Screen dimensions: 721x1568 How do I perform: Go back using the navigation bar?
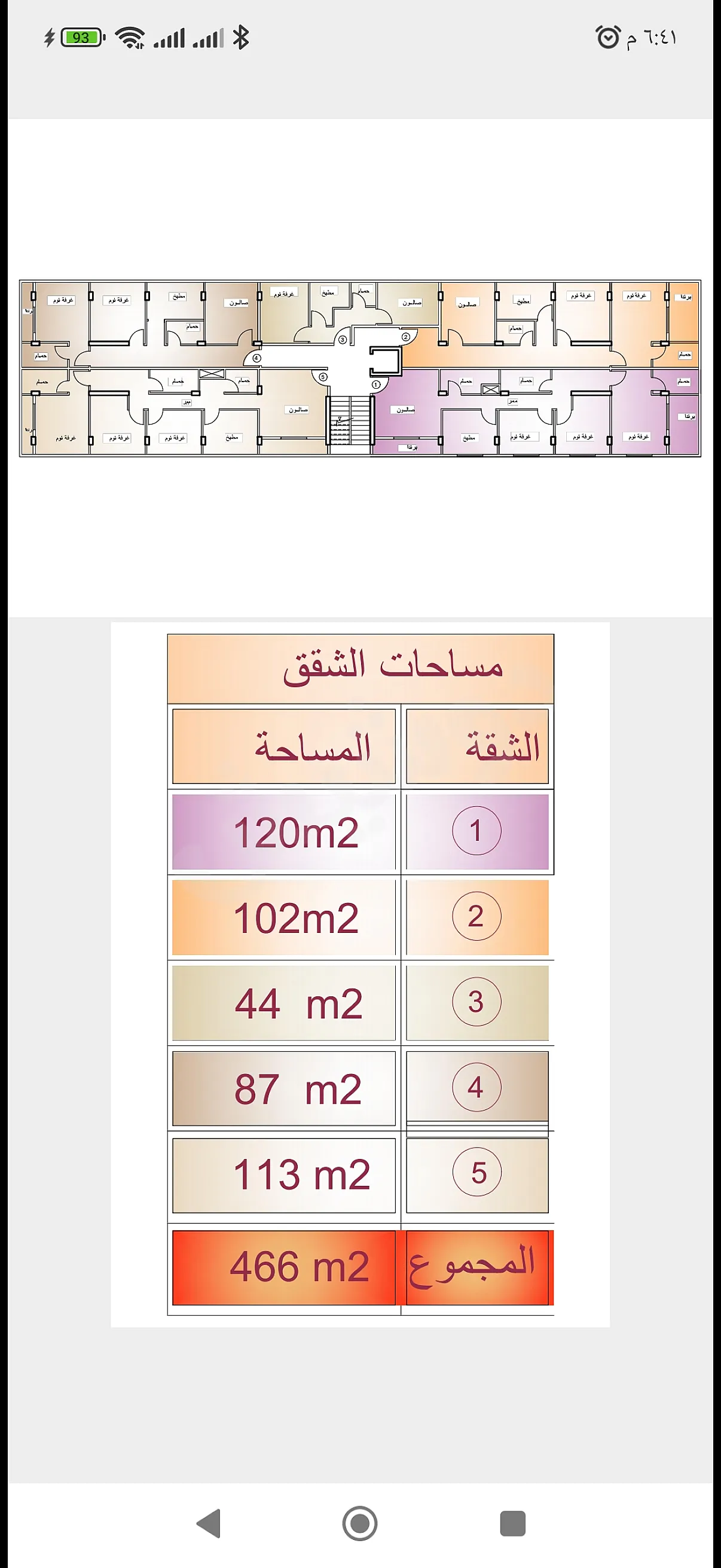click(209, 1524)
